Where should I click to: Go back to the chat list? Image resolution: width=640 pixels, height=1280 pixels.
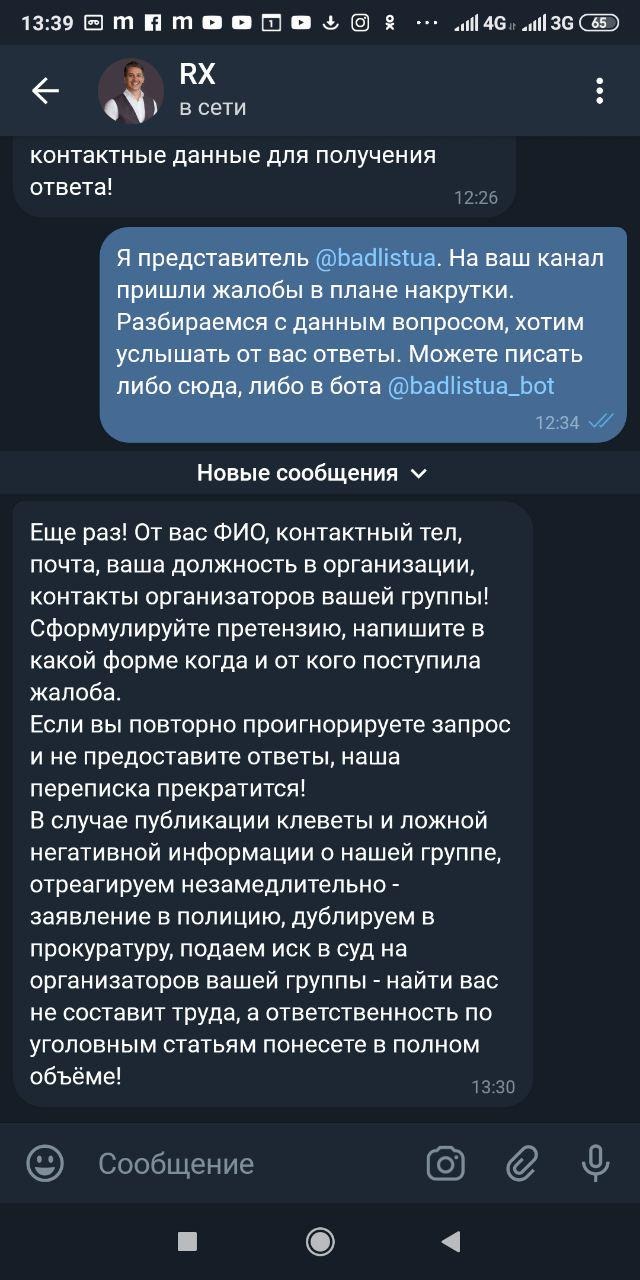[x=45, y=91]
